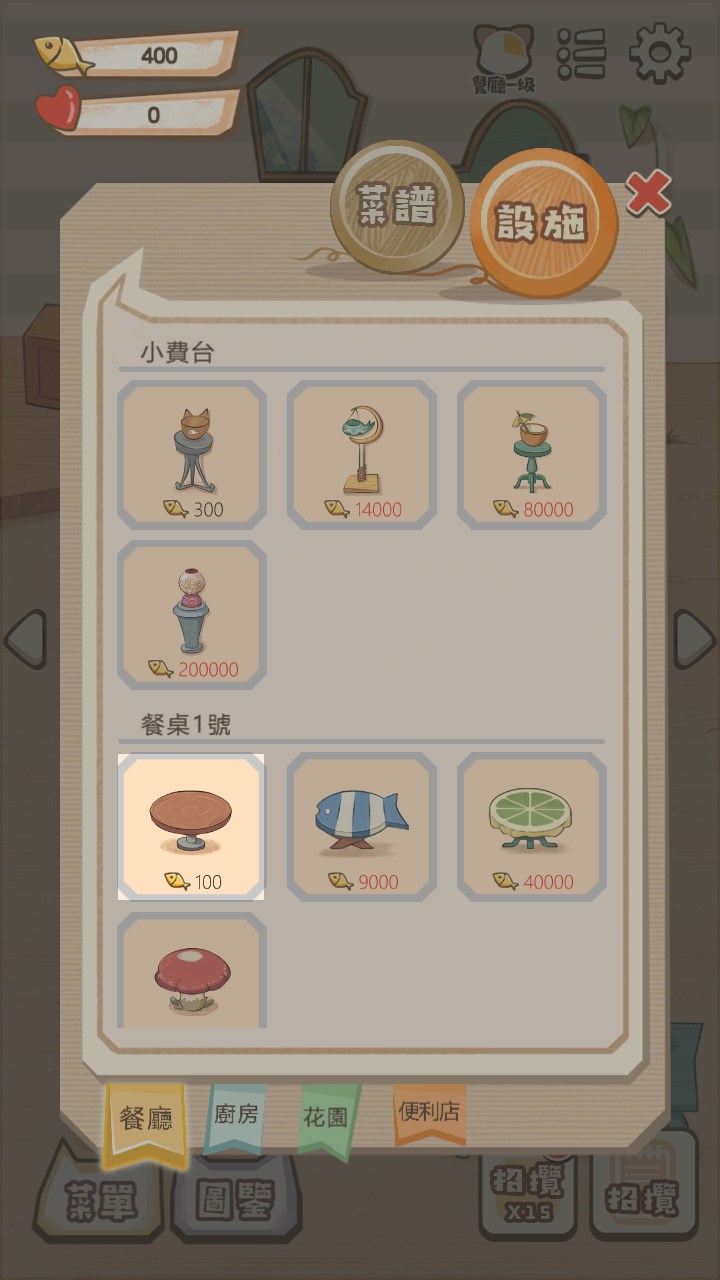The height and width of the screenshot is (1280, 720).
Task: Choose the coconut drink tip stand costing 80000
Action: coord(532,454)
